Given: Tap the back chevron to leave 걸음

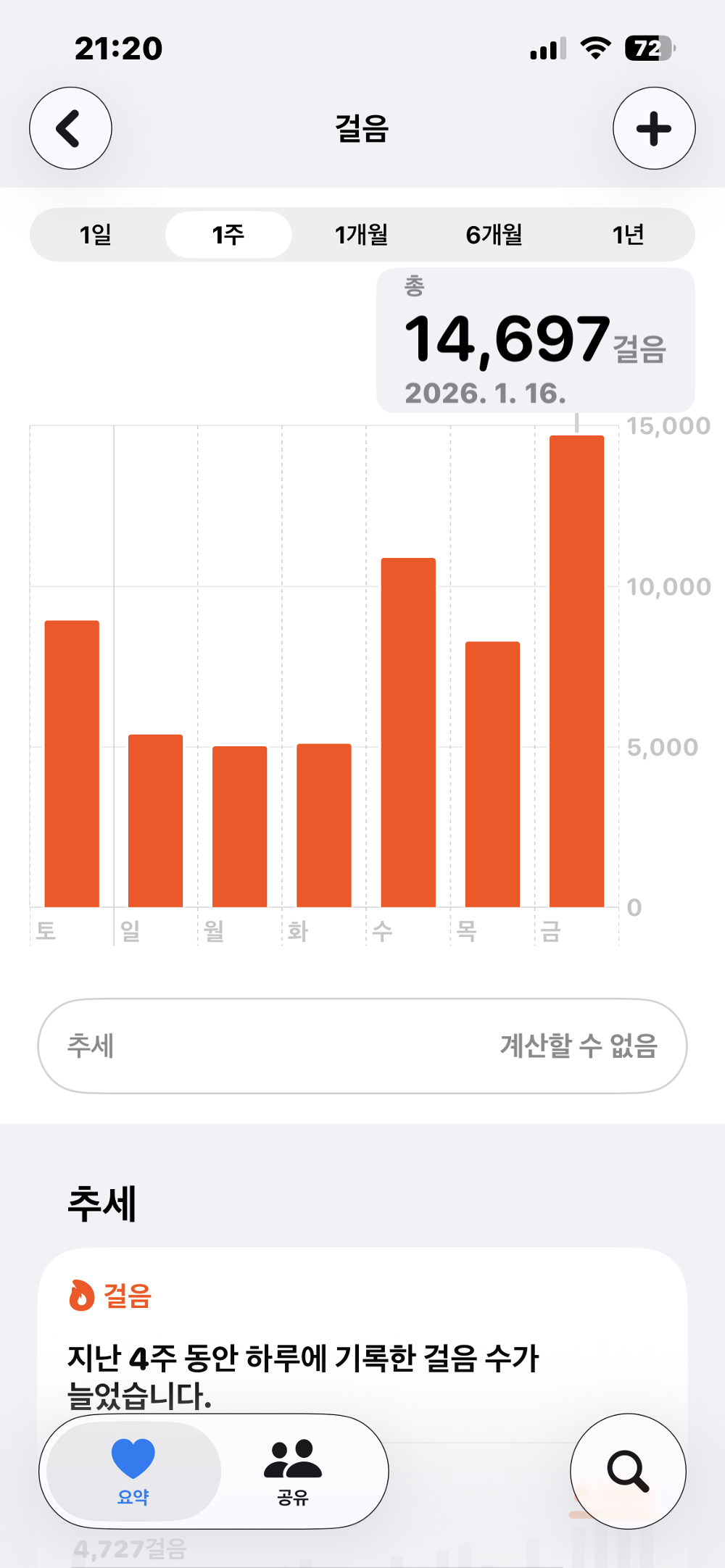Looking at the screenshot, I should (70, 128).
